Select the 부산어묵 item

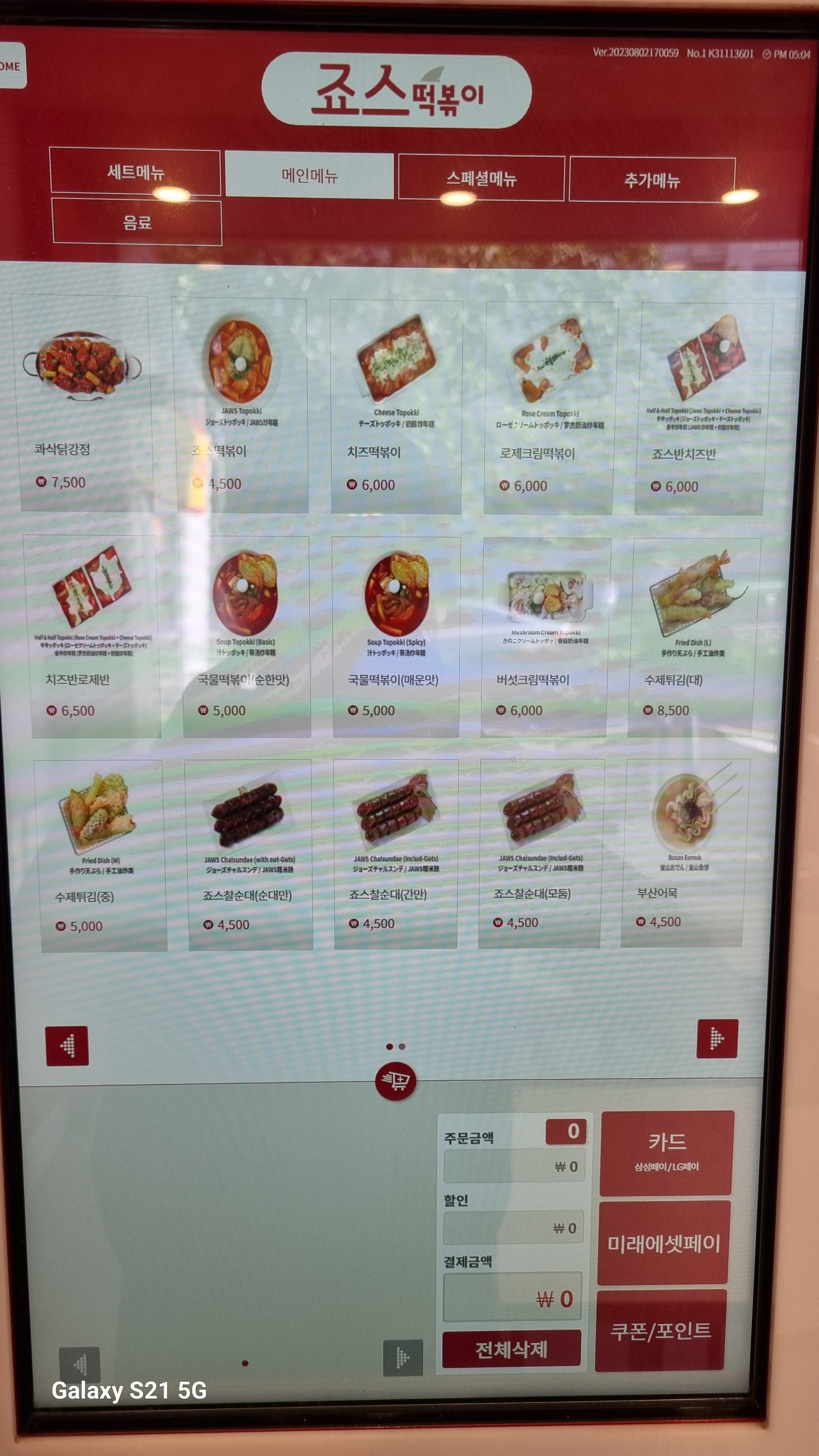click(x=685, y=852)
